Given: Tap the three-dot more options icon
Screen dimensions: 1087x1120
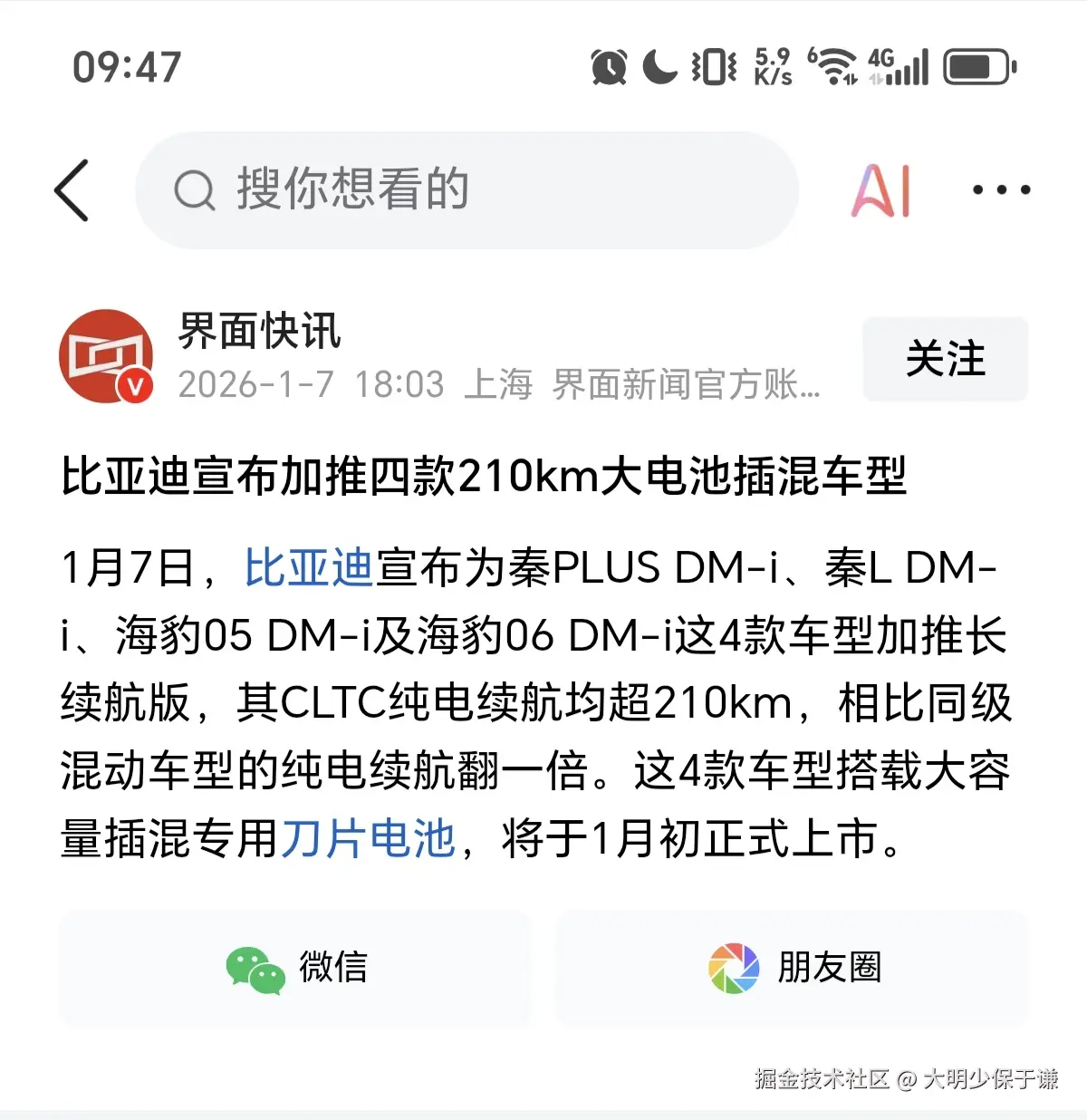Looking at the screenshot, I should (999, 189).
